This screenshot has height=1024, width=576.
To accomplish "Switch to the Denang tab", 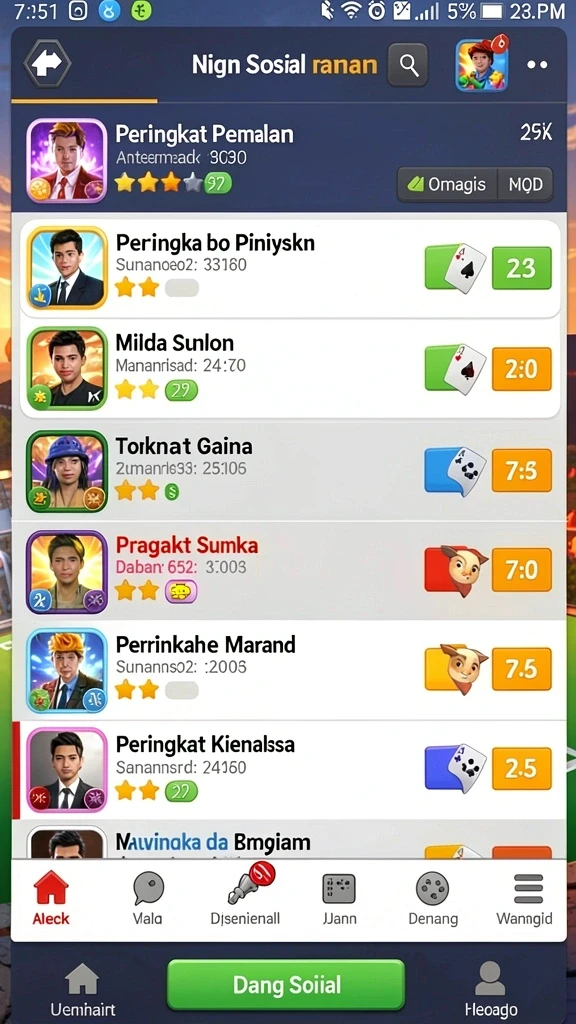I will click(433, 899).
